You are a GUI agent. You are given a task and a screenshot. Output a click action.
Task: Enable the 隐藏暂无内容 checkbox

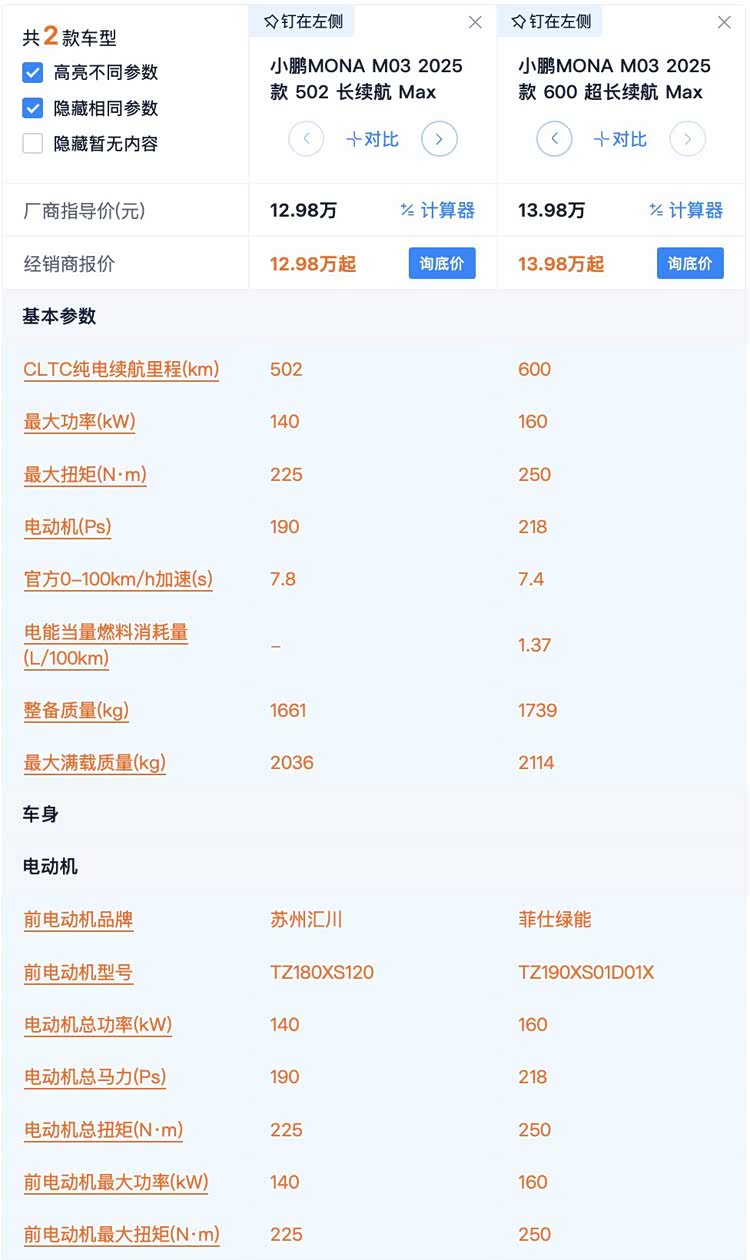tap(33, 143)
